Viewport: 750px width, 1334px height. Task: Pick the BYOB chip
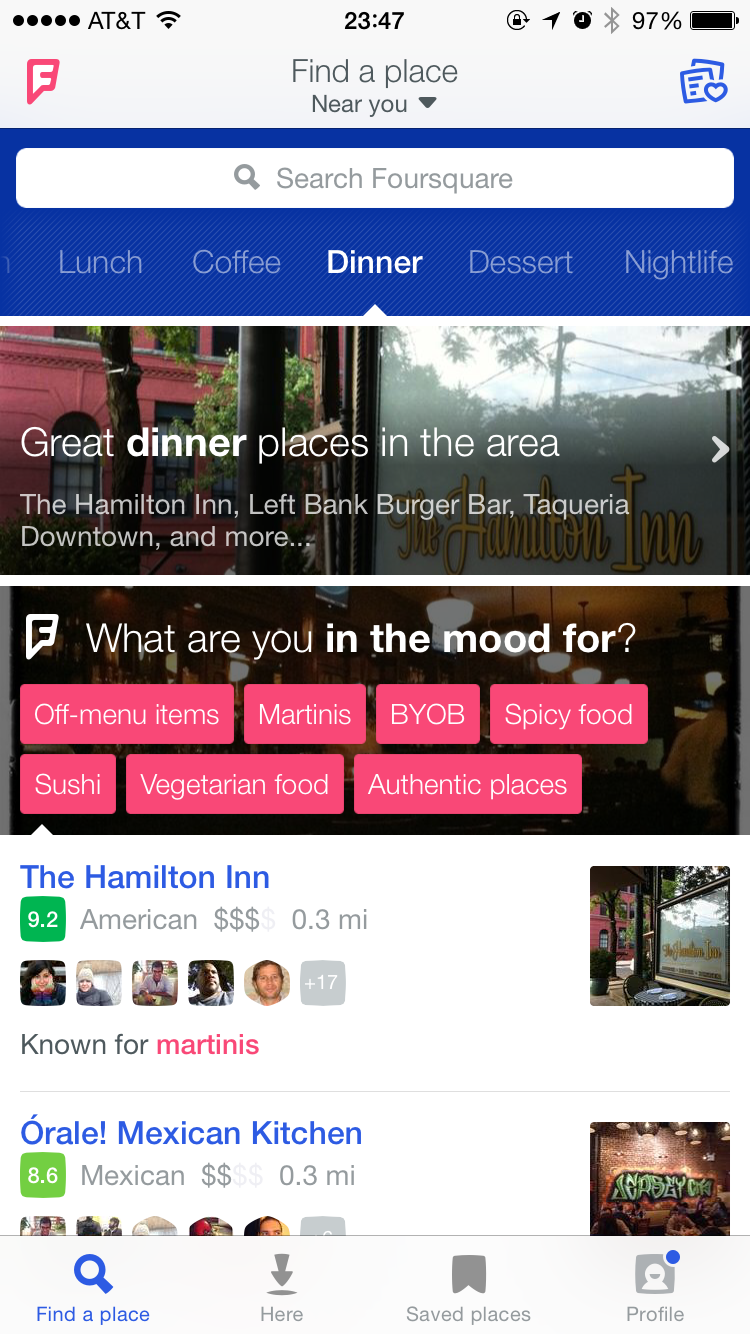[428, 715]
